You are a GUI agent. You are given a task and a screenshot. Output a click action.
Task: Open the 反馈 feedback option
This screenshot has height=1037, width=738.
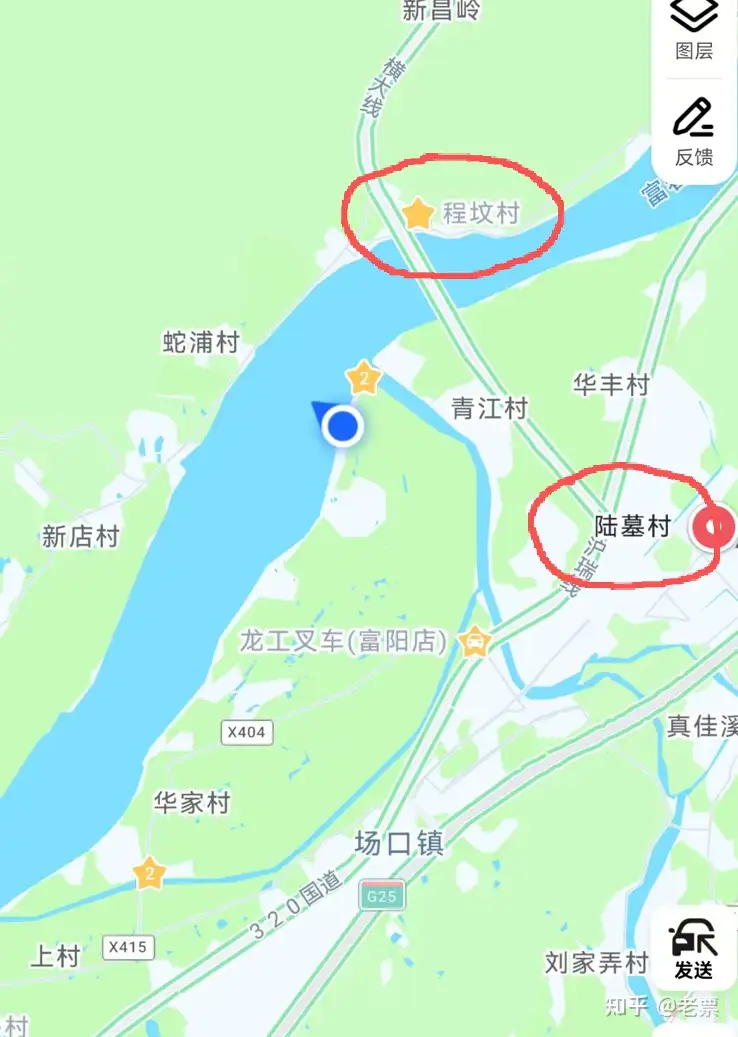click(x=694, y=132)
